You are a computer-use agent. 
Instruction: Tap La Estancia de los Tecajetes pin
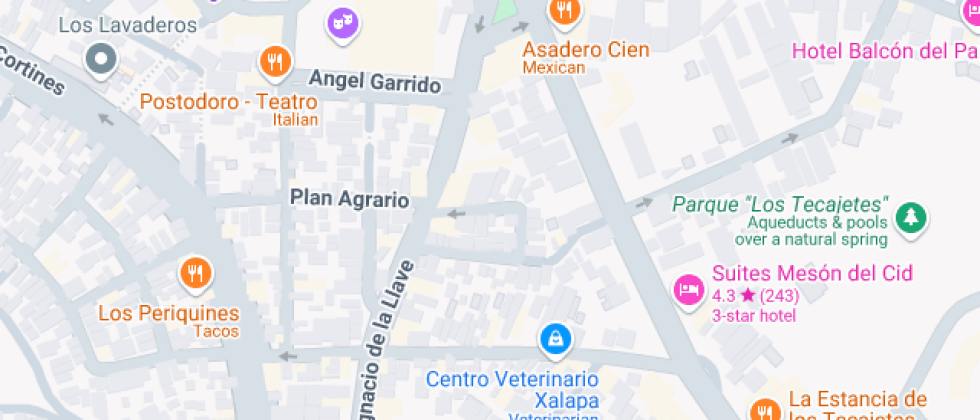coord(766,410)
